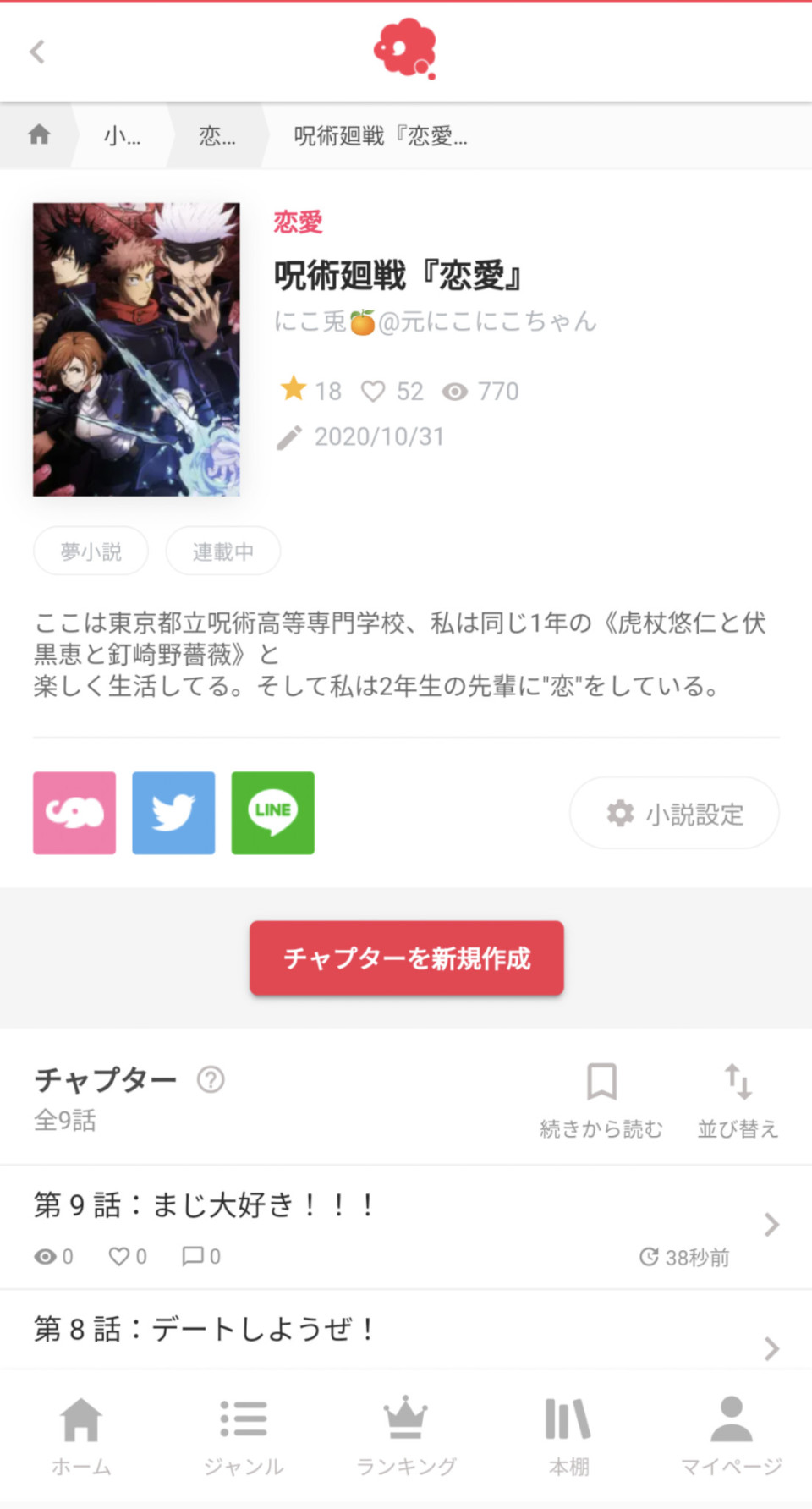The width and height of the screenshot is (812, 1509).
Task: Share via the pink elephant icon
Action: coord(74,813)
